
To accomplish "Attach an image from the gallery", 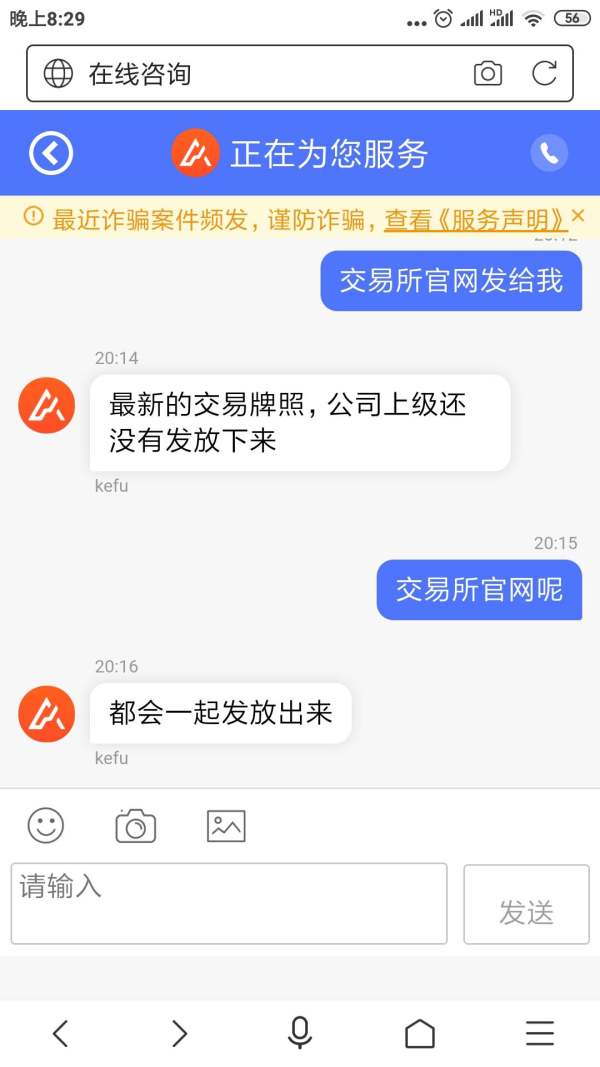I will coord(226,826).
